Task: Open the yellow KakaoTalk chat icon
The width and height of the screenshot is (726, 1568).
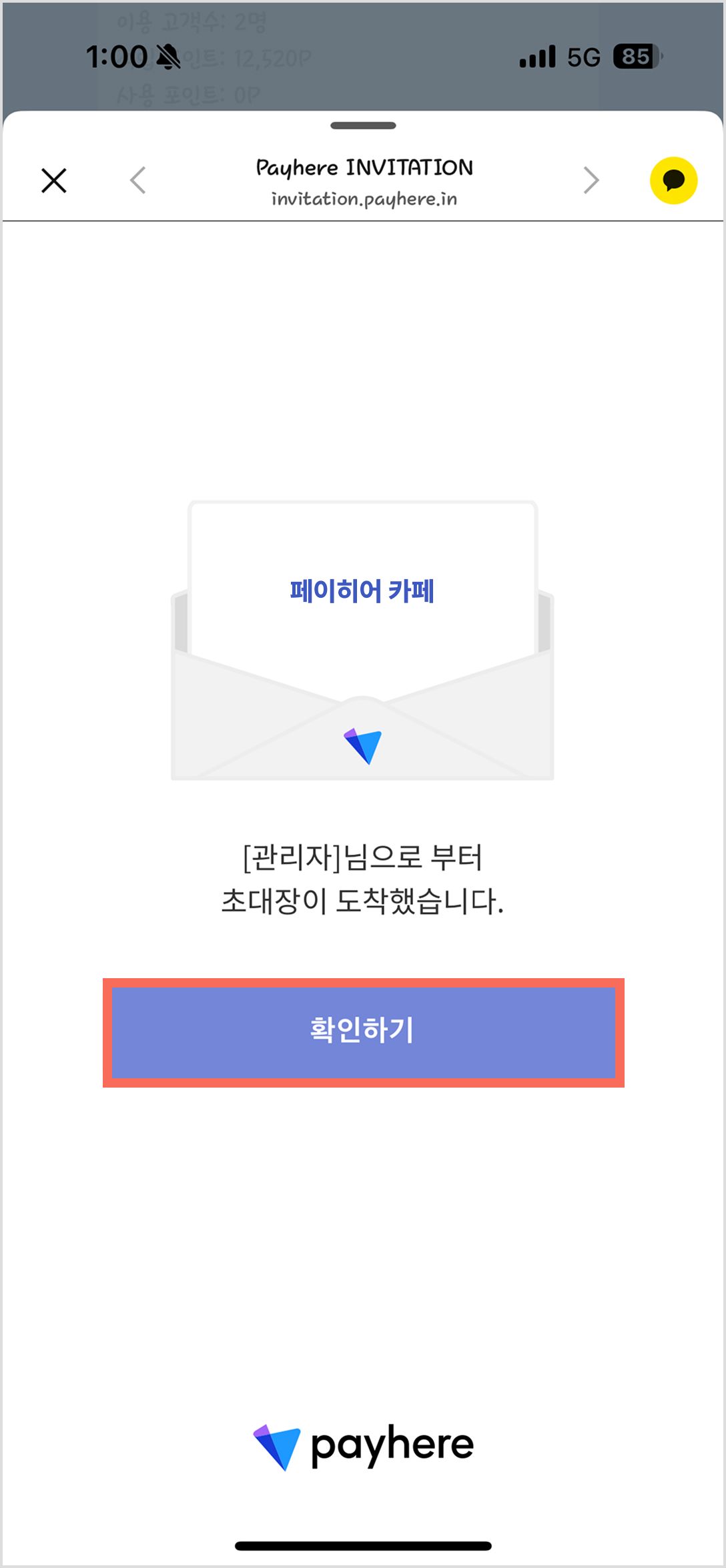Action: click(x=673, y=180)
